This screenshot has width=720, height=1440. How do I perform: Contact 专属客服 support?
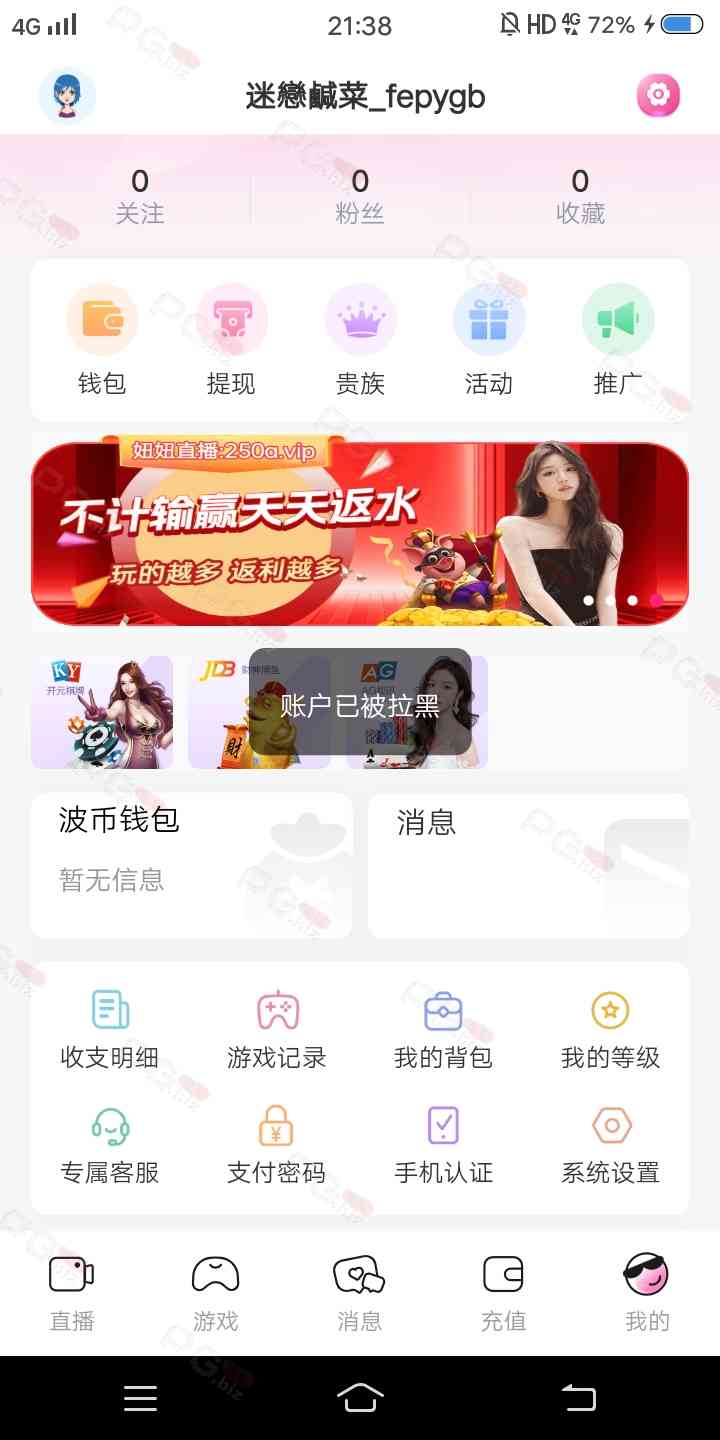[x=110, y=1145]
